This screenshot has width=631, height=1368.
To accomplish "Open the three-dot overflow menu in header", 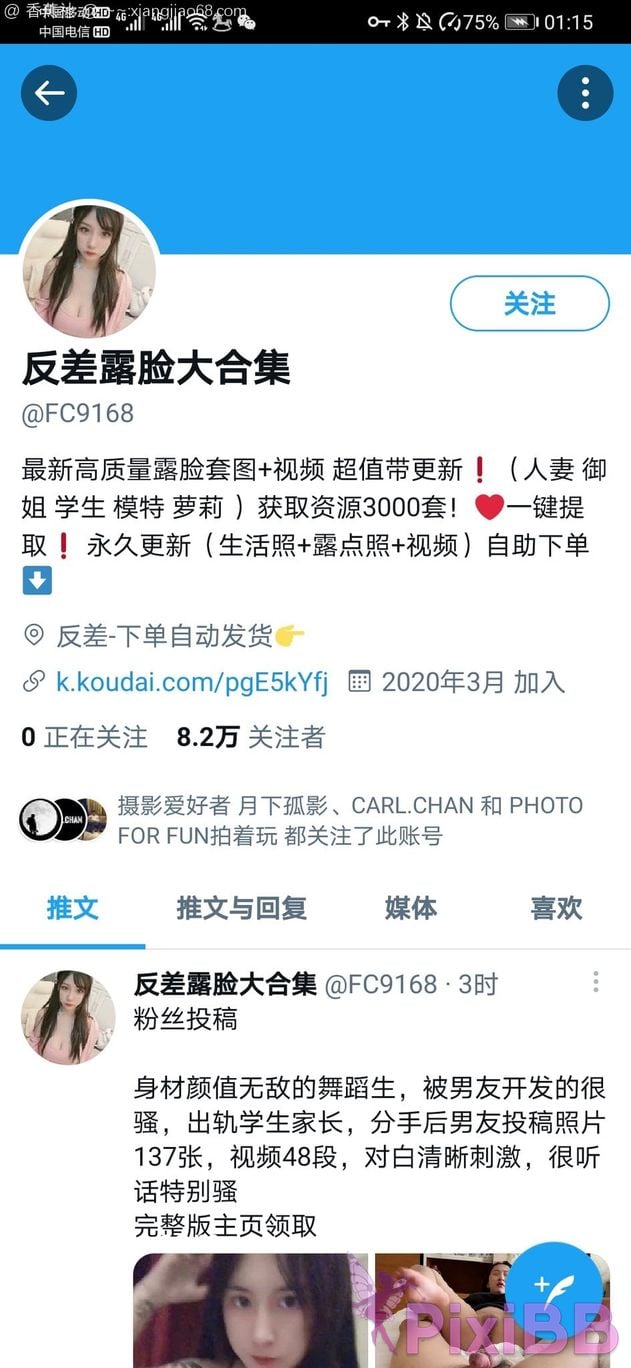I will pyautogui.click(x=585, y=93).
